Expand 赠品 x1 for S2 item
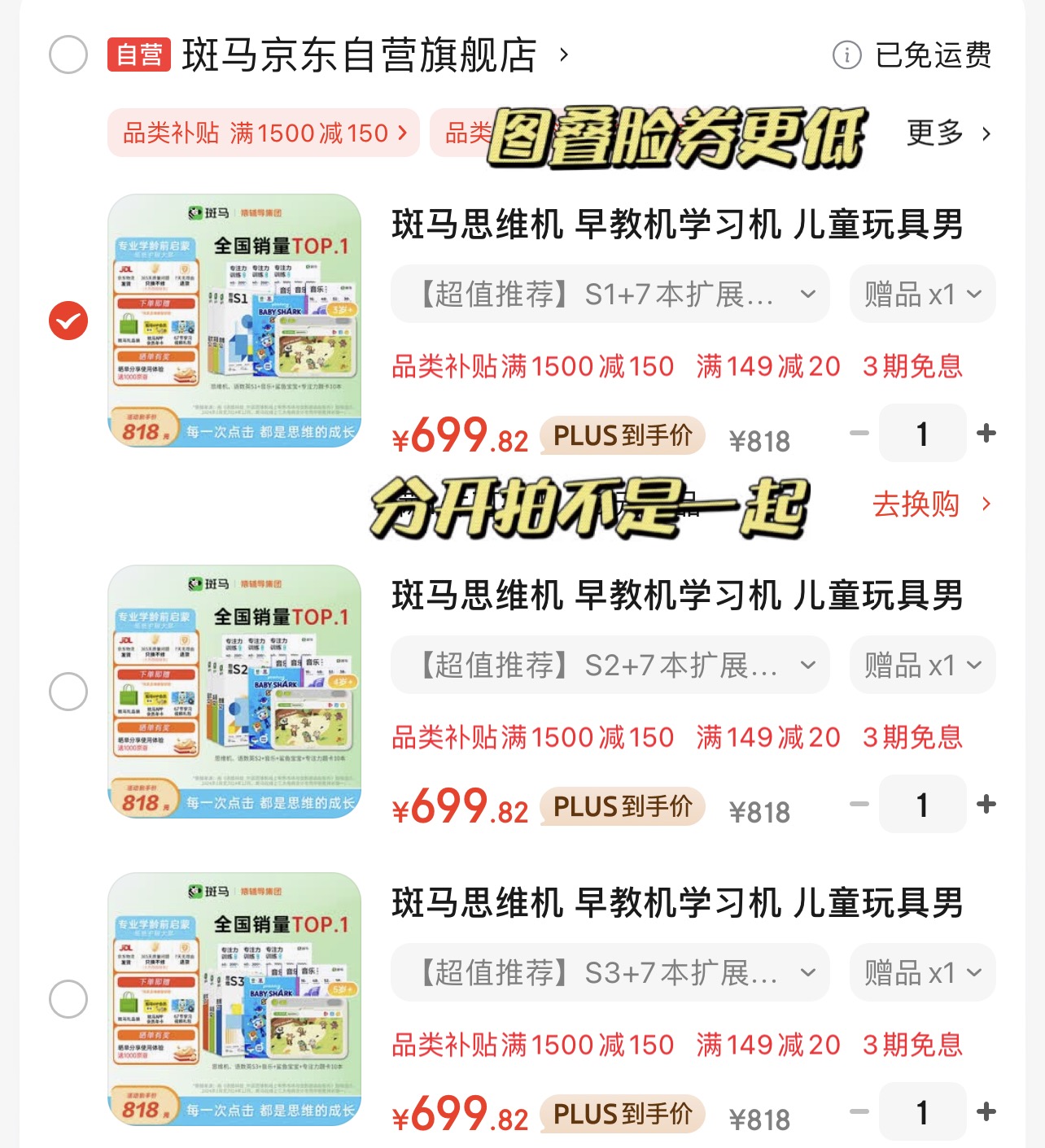The height and width of the screenshot is (1148, 1045). click(x=922, y=665)
